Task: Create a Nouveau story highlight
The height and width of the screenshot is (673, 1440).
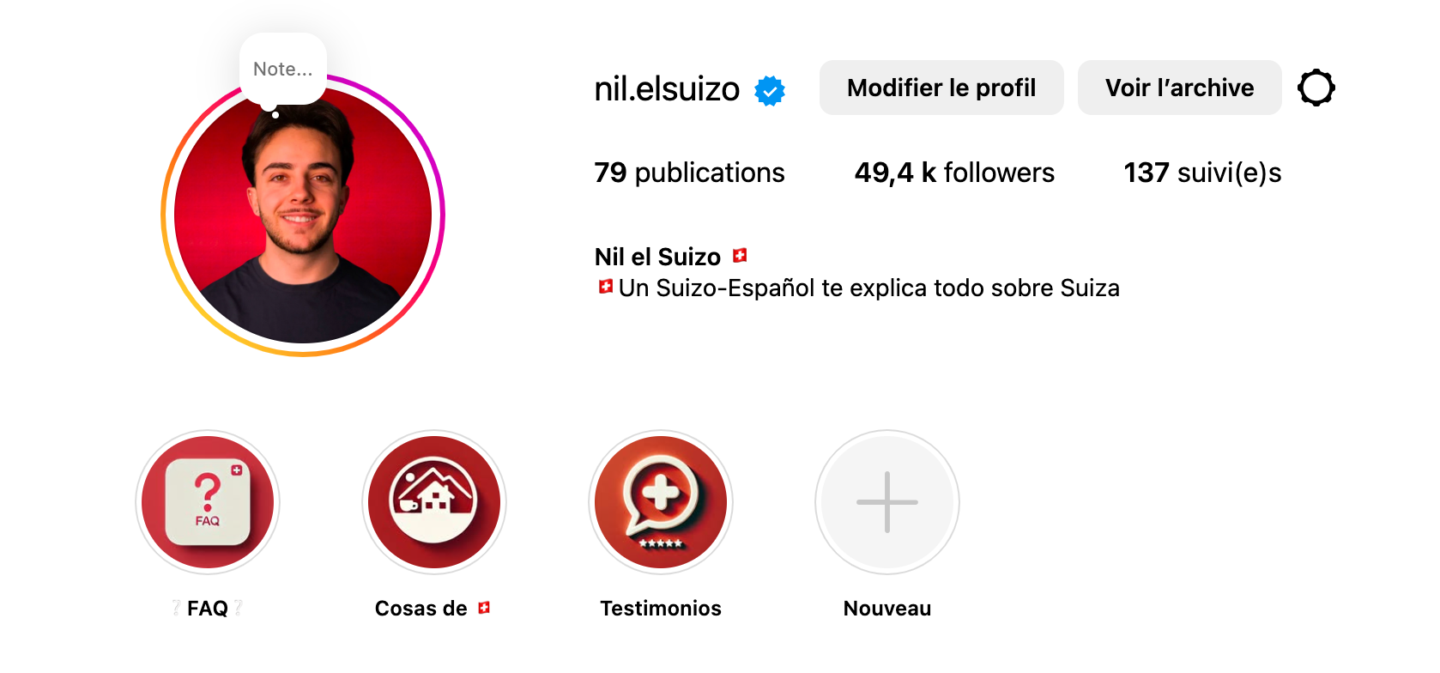Action: click(887, 502)
